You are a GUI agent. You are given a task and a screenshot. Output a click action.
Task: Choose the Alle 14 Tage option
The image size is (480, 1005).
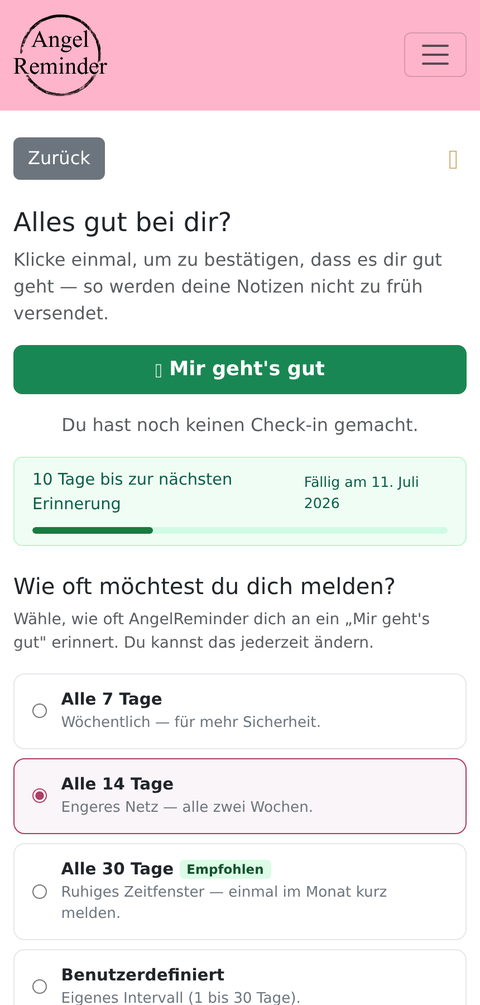click(x=240, y=796)
